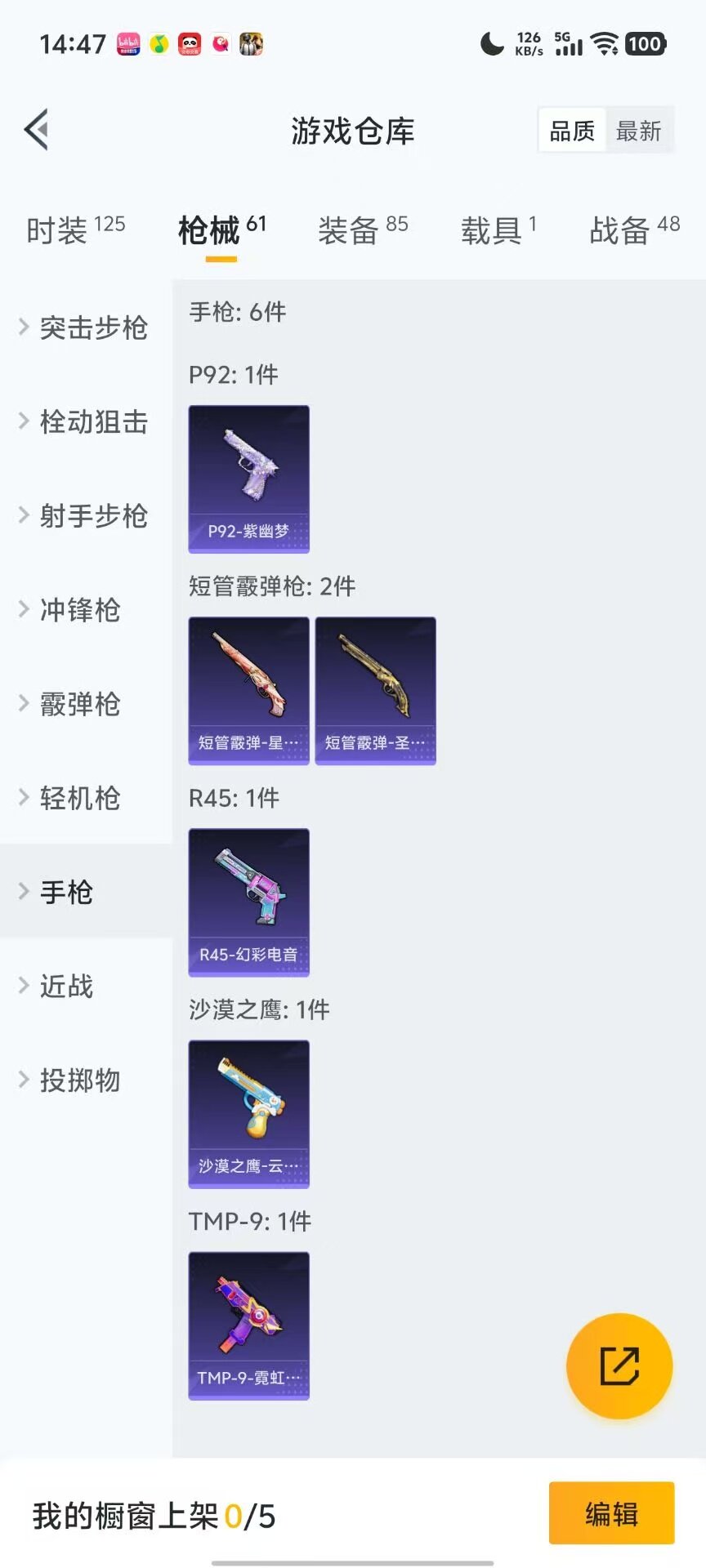Viewport: 706px width, 1568px height.
Task: Open 冲锋枪 category
Action: (x=80, y=610)
